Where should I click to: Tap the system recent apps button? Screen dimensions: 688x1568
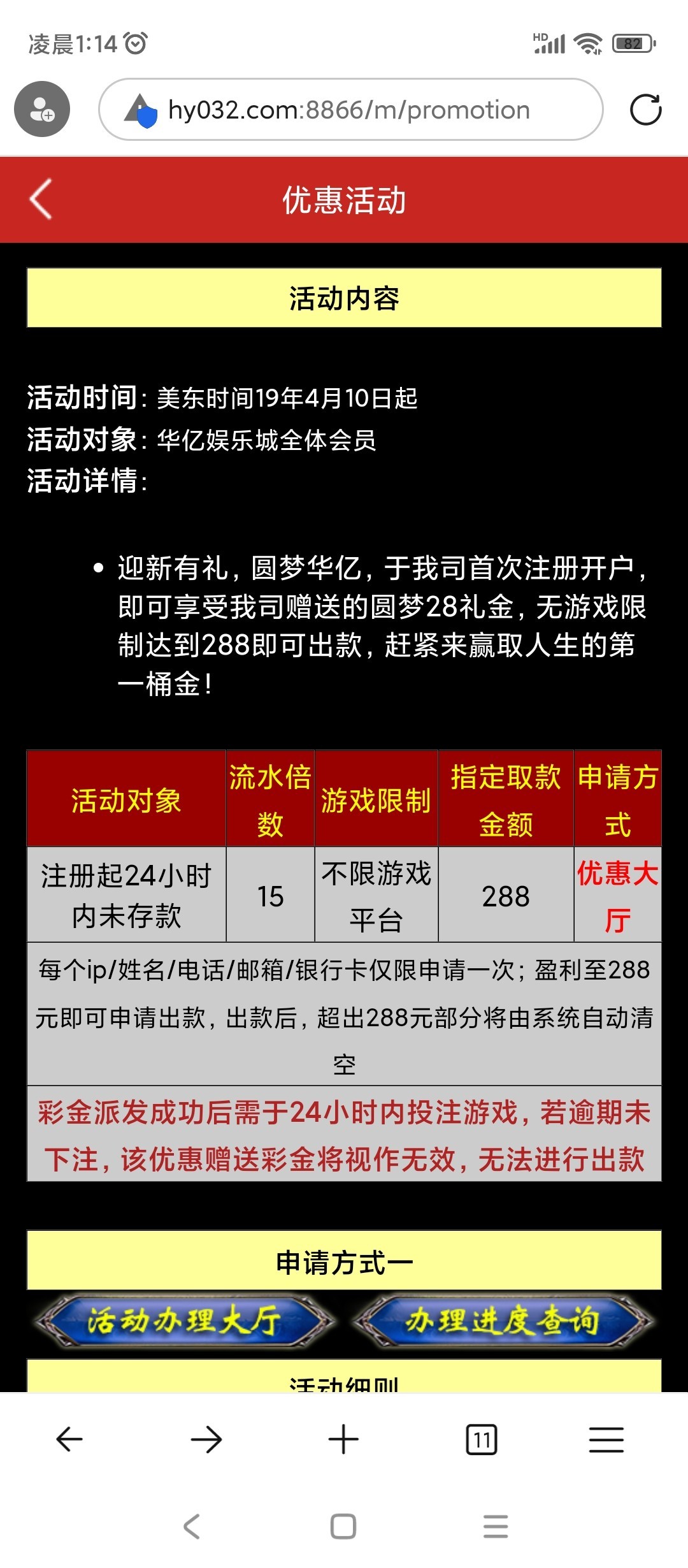(496, 1526)
